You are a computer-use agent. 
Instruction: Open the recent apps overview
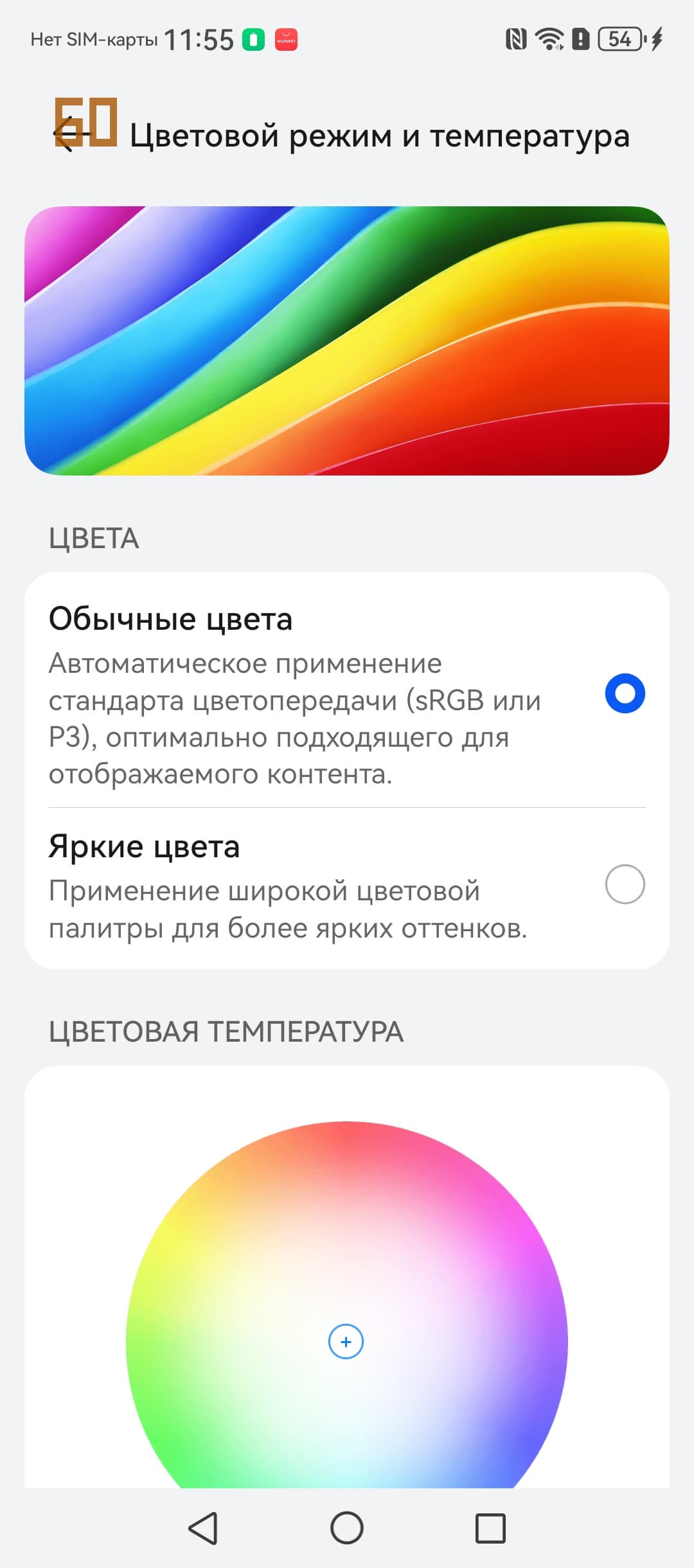490,1528
